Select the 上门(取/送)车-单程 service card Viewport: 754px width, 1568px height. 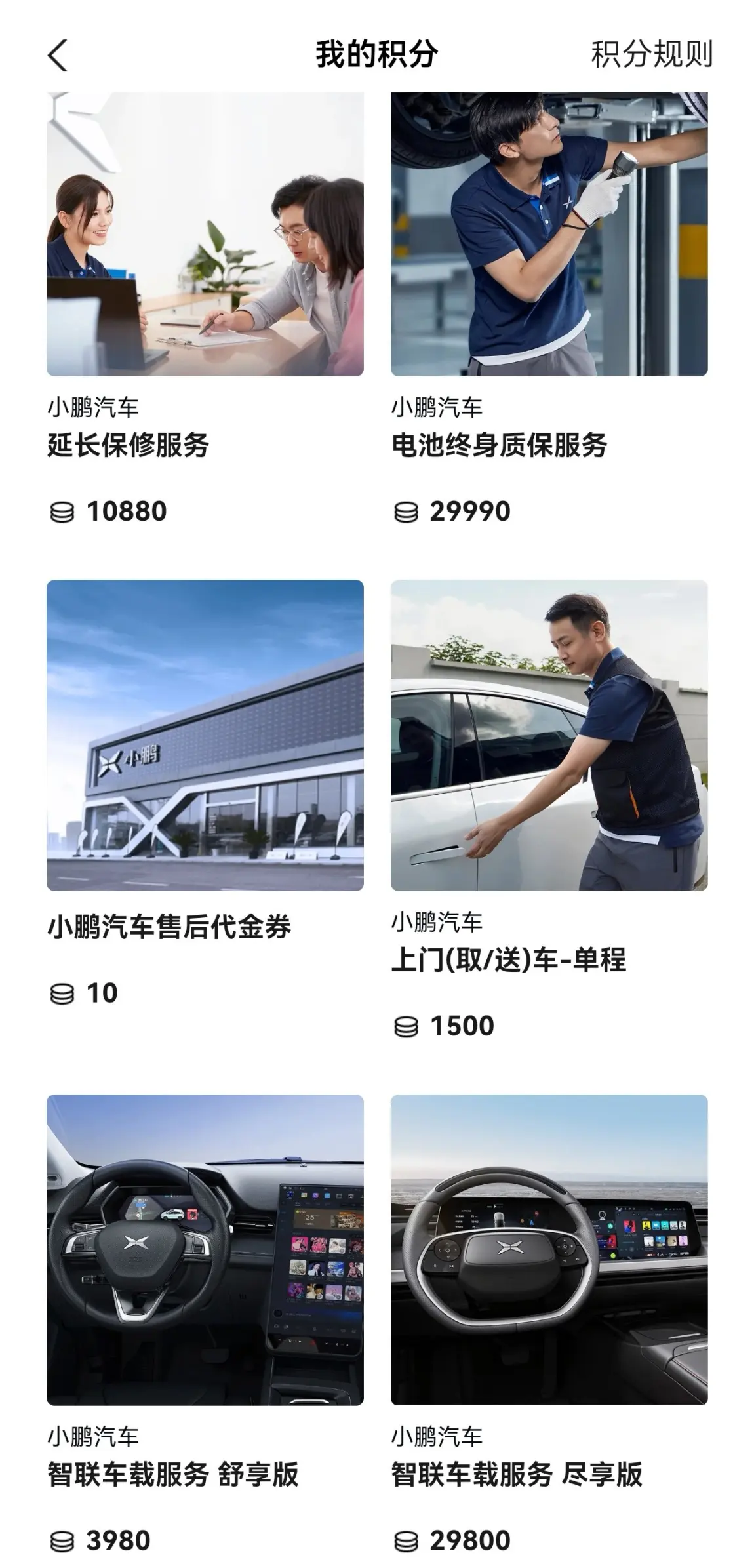pyautogui.click(x=549, y=810)
